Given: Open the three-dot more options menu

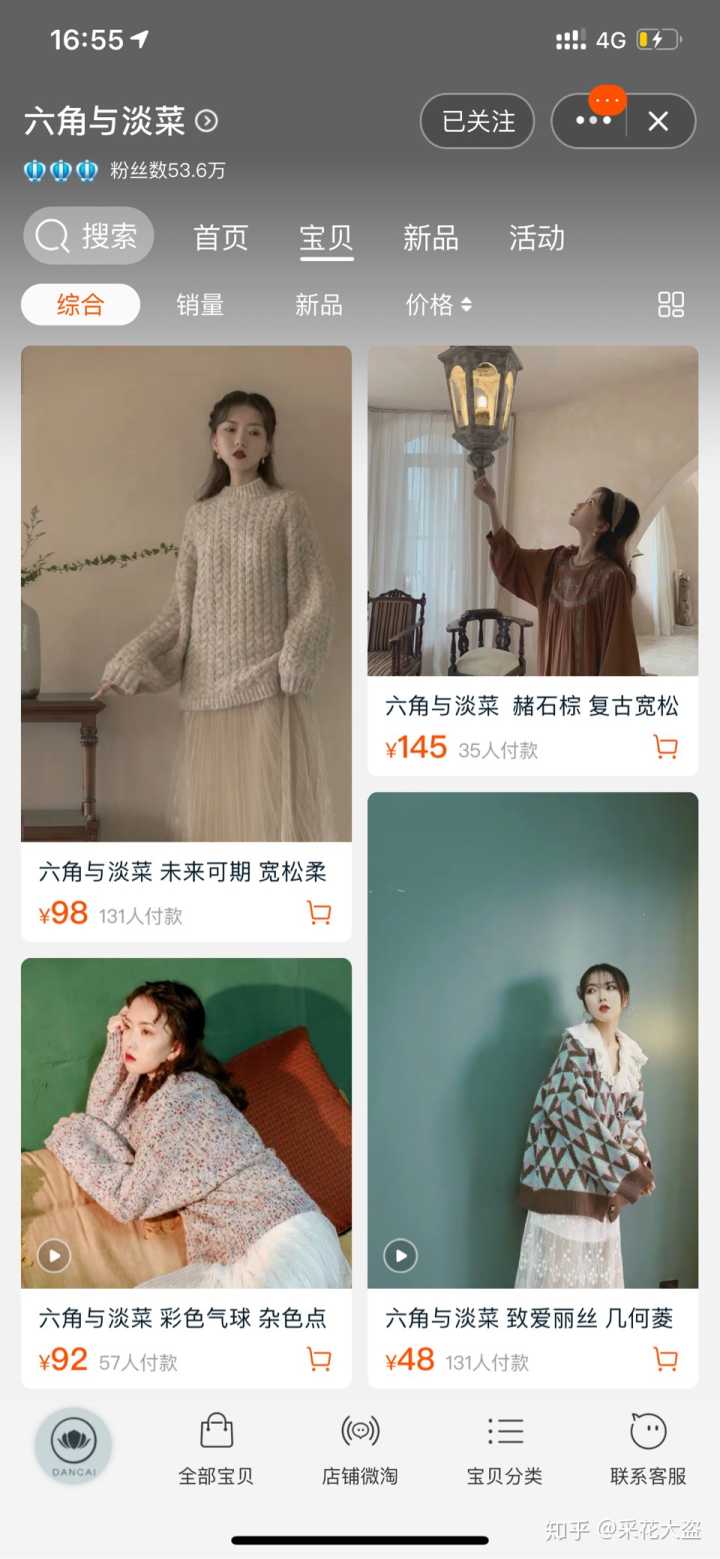Looking at the screenshot, I should pos(592,121).
